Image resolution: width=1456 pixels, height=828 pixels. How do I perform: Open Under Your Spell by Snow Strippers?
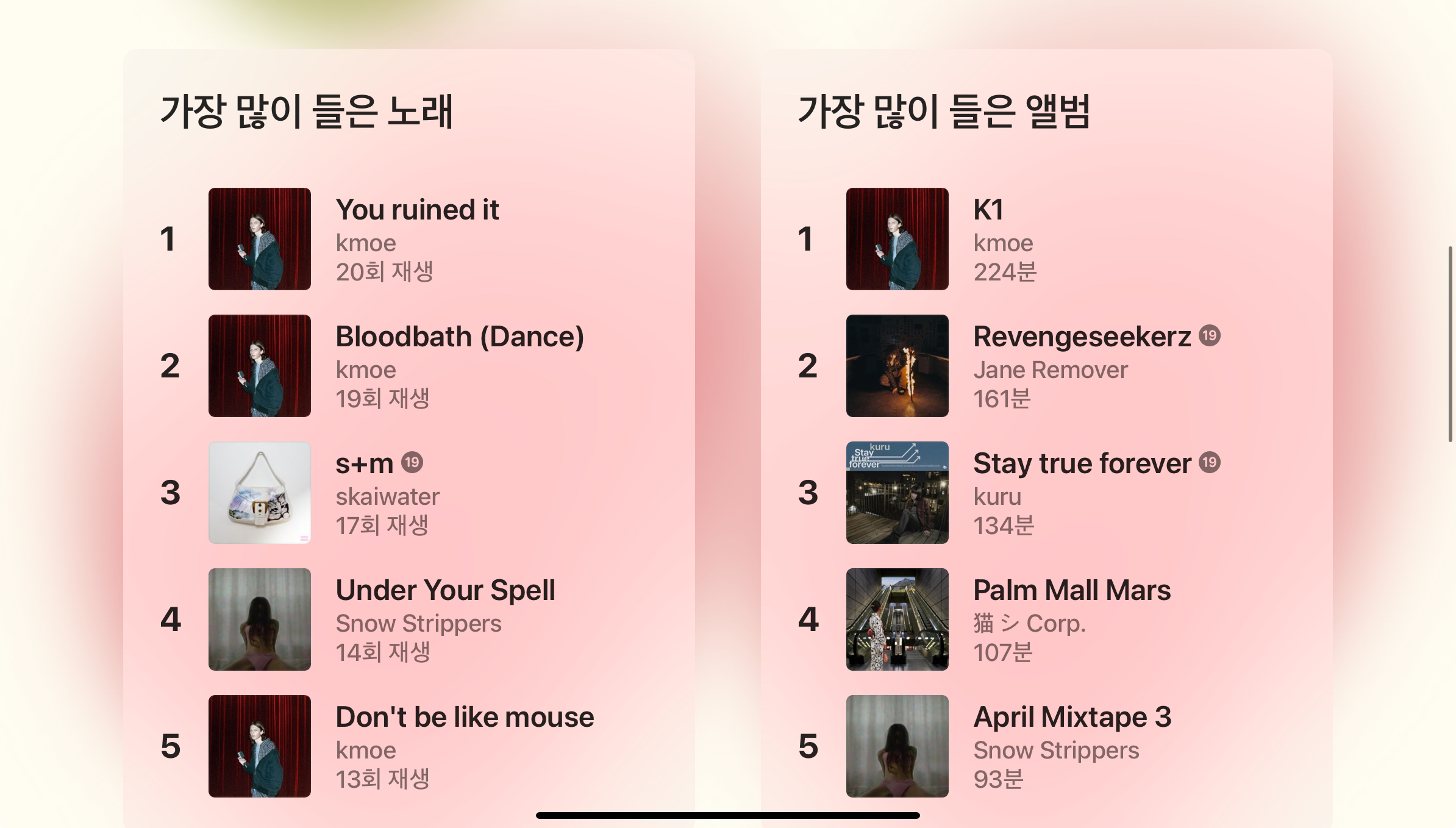pos(445,591)
